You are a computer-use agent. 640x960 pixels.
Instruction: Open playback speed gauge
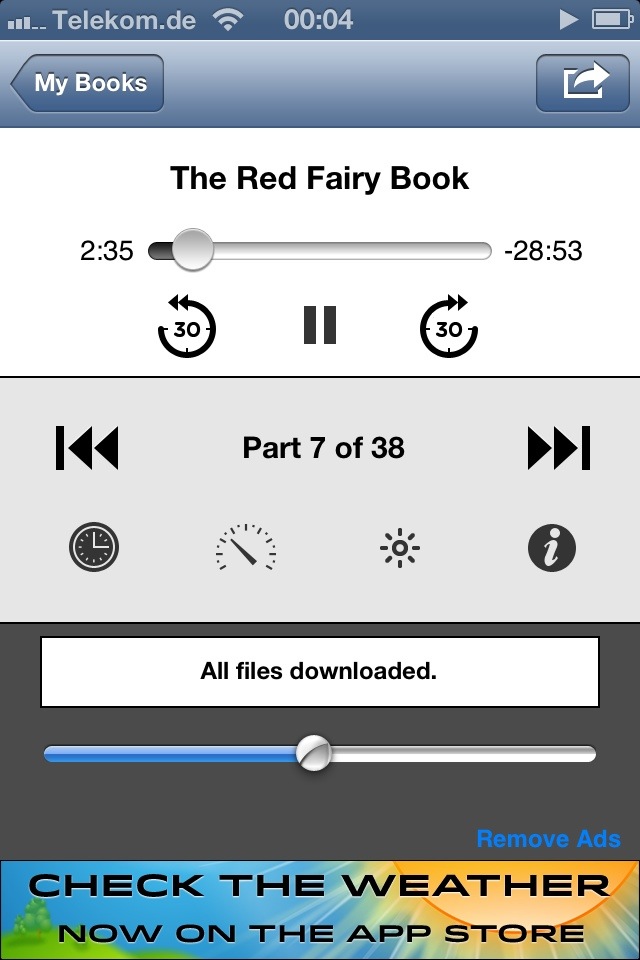(246, 548)
